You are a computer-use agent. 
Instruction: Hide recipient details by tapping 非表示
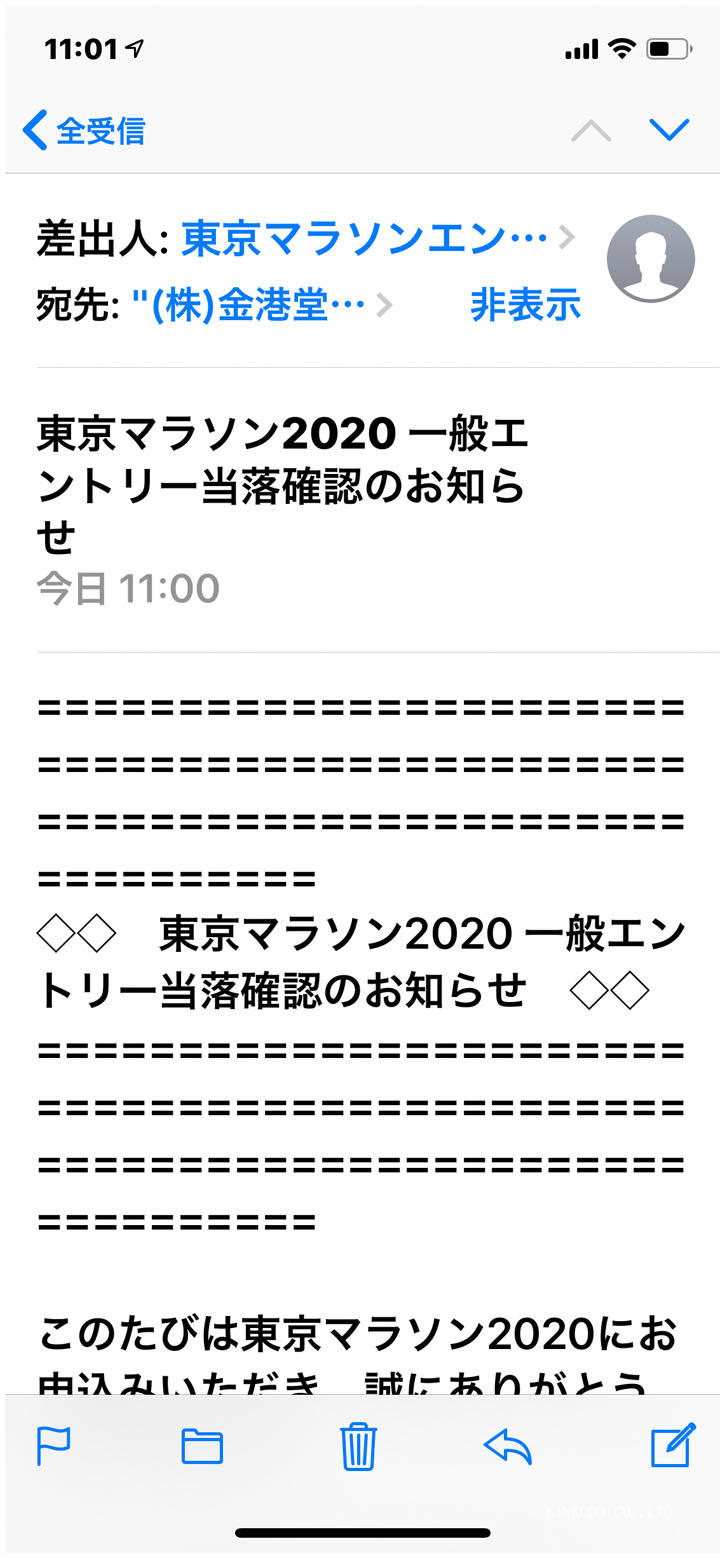tap(524, 305)
